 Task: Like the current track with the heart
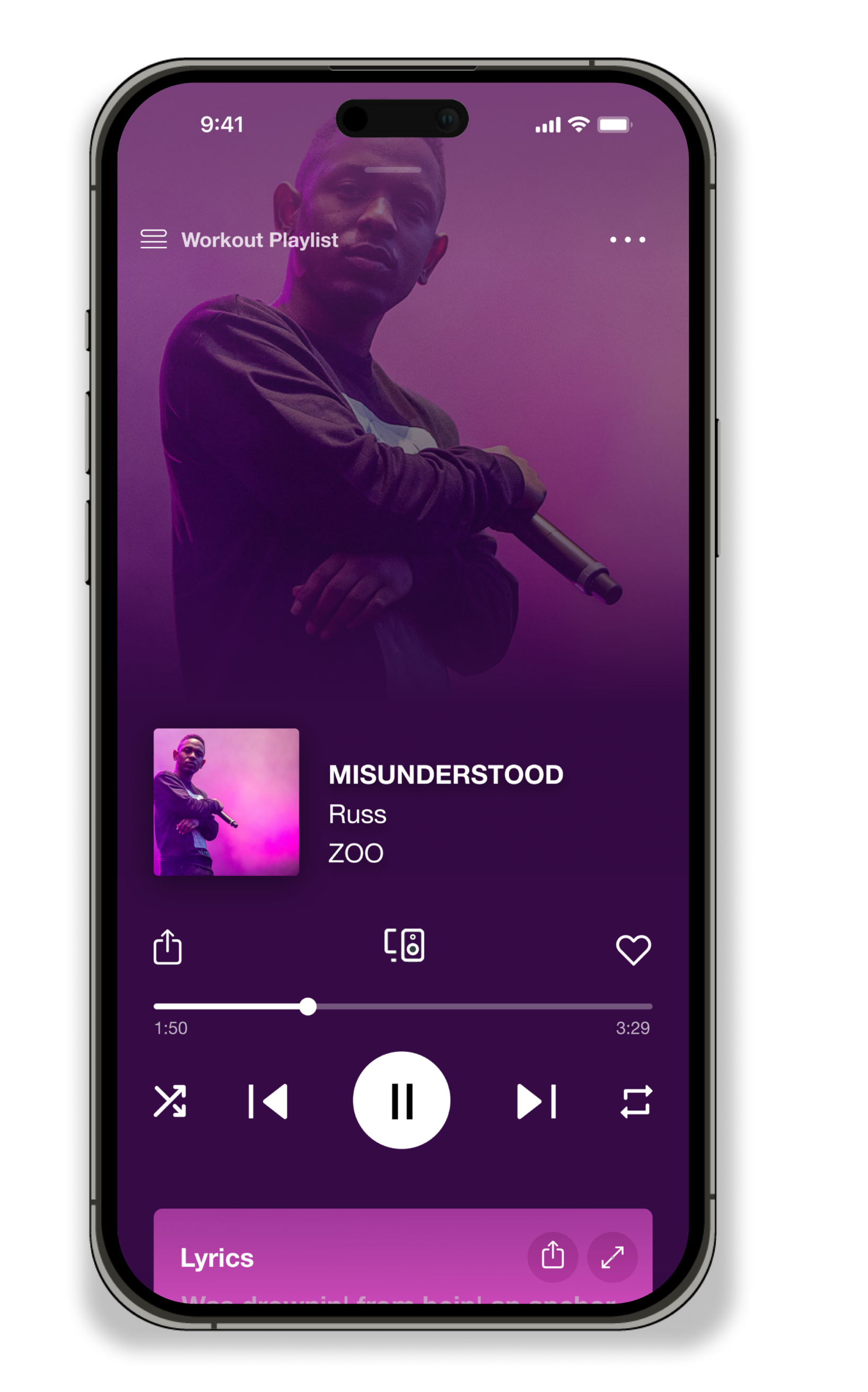coord(633,949)
